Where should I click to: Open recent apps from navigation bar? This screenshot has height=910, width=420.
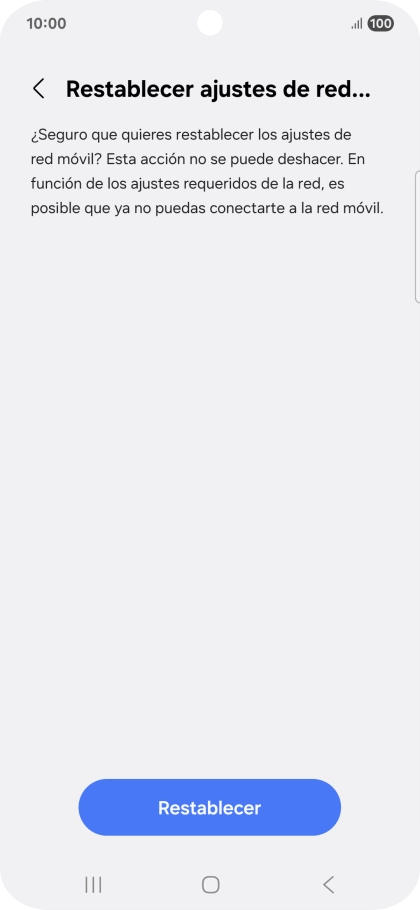(93, 884)
